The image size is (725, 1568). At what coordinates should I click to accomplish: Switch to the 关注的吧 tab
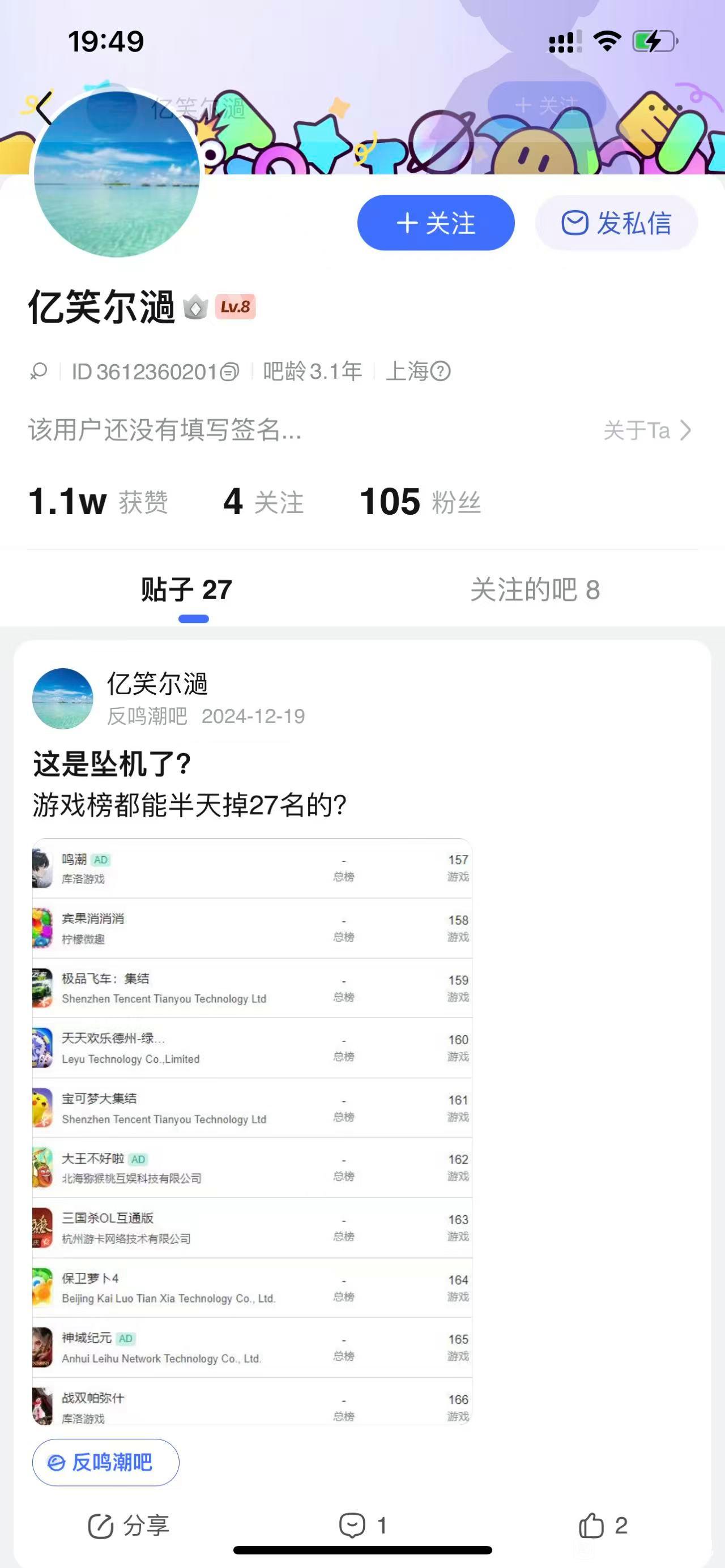(x=535, y=590)
